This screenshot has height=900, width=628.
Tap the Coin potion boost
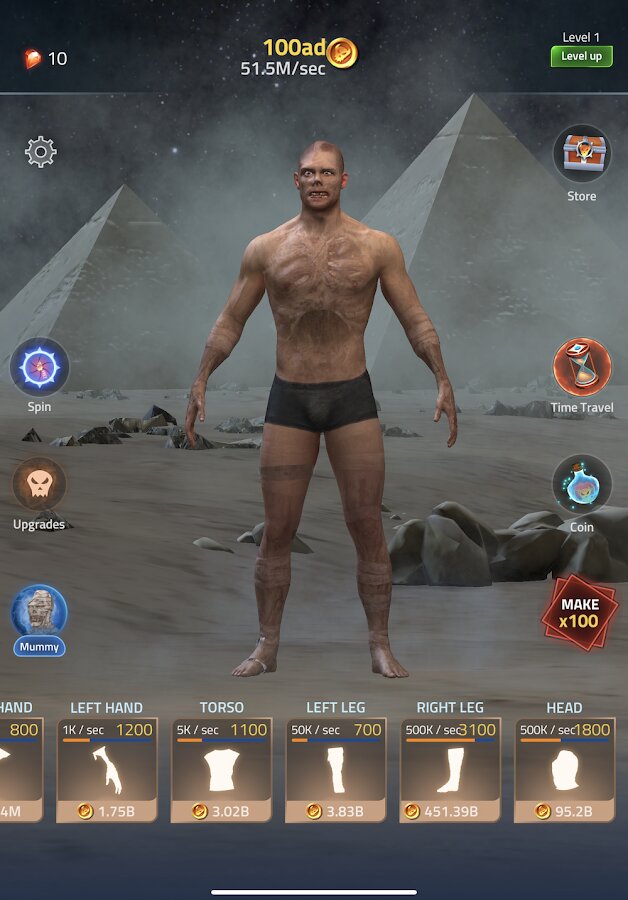[x=582, y=484]
